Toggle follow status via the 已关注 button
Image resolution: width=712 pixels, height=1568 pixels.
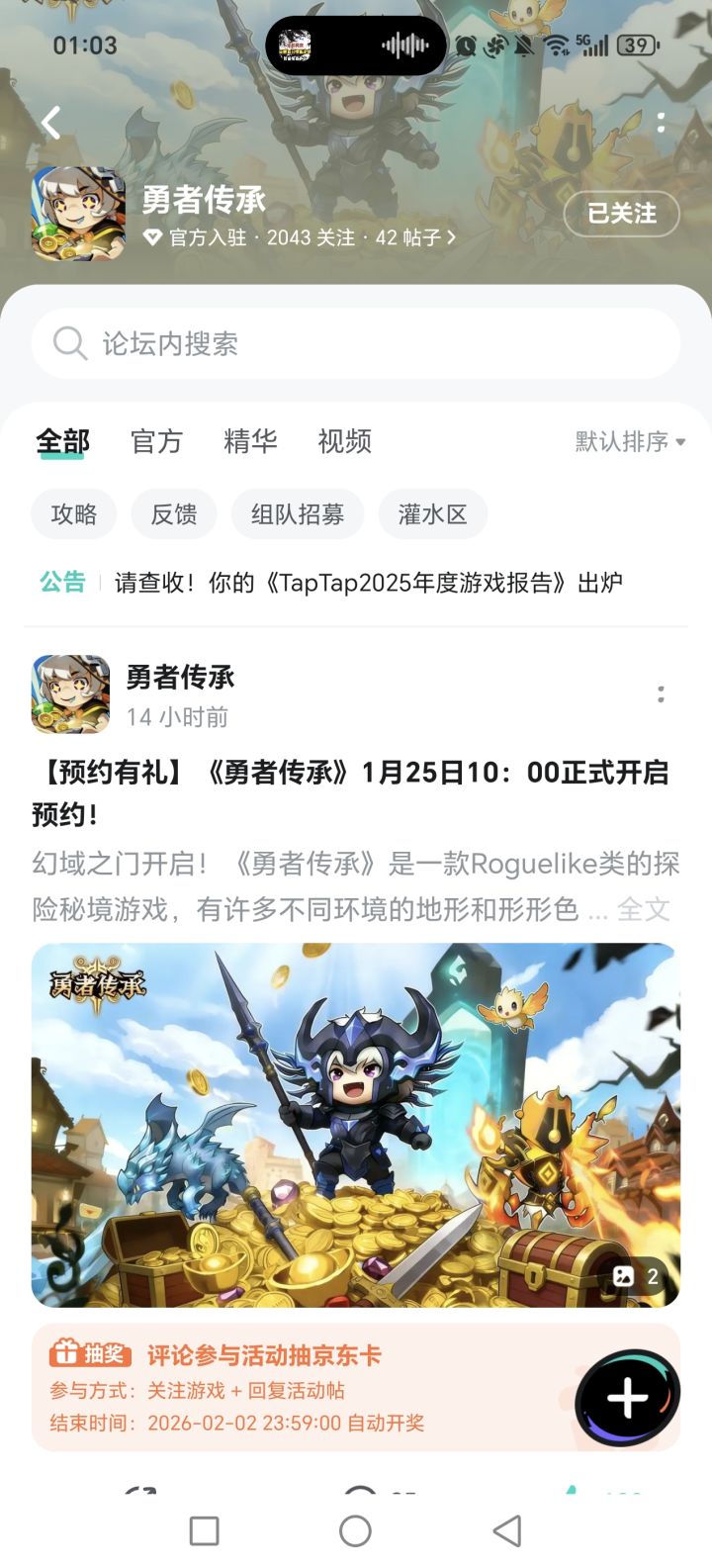click(621, 214)
